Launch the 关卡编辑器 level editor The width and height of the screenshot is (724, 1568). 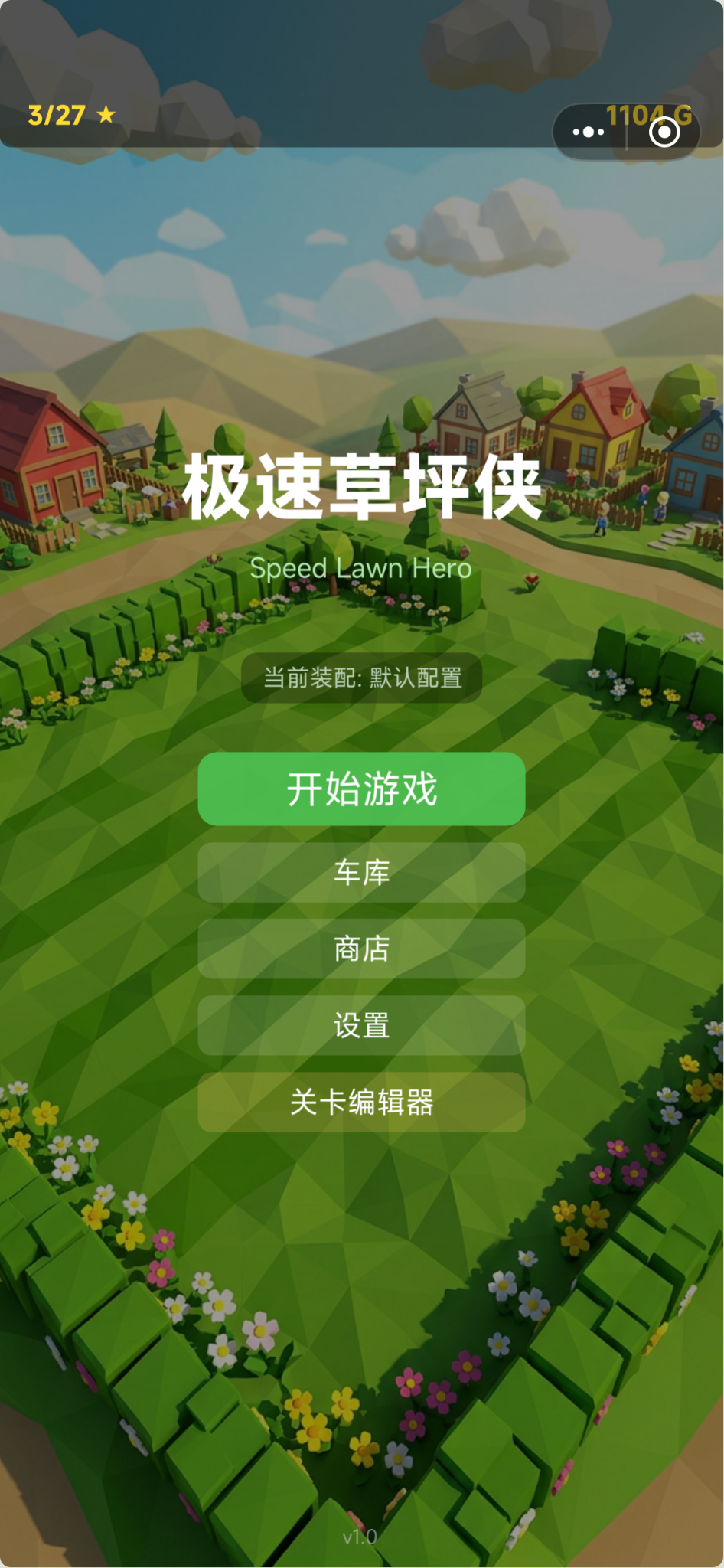point(361,1102)
